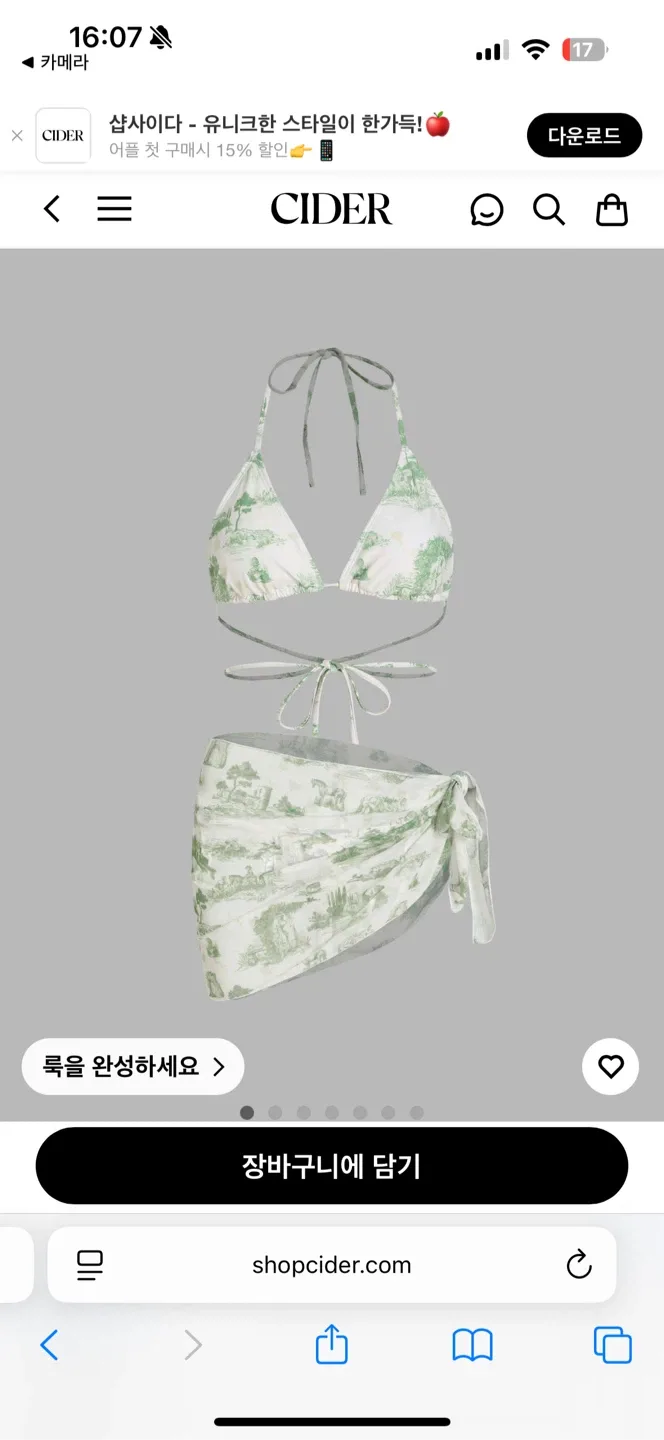The image size is (664, 1440).
Task: Go back using the header arrow
Action: [52, 209]
